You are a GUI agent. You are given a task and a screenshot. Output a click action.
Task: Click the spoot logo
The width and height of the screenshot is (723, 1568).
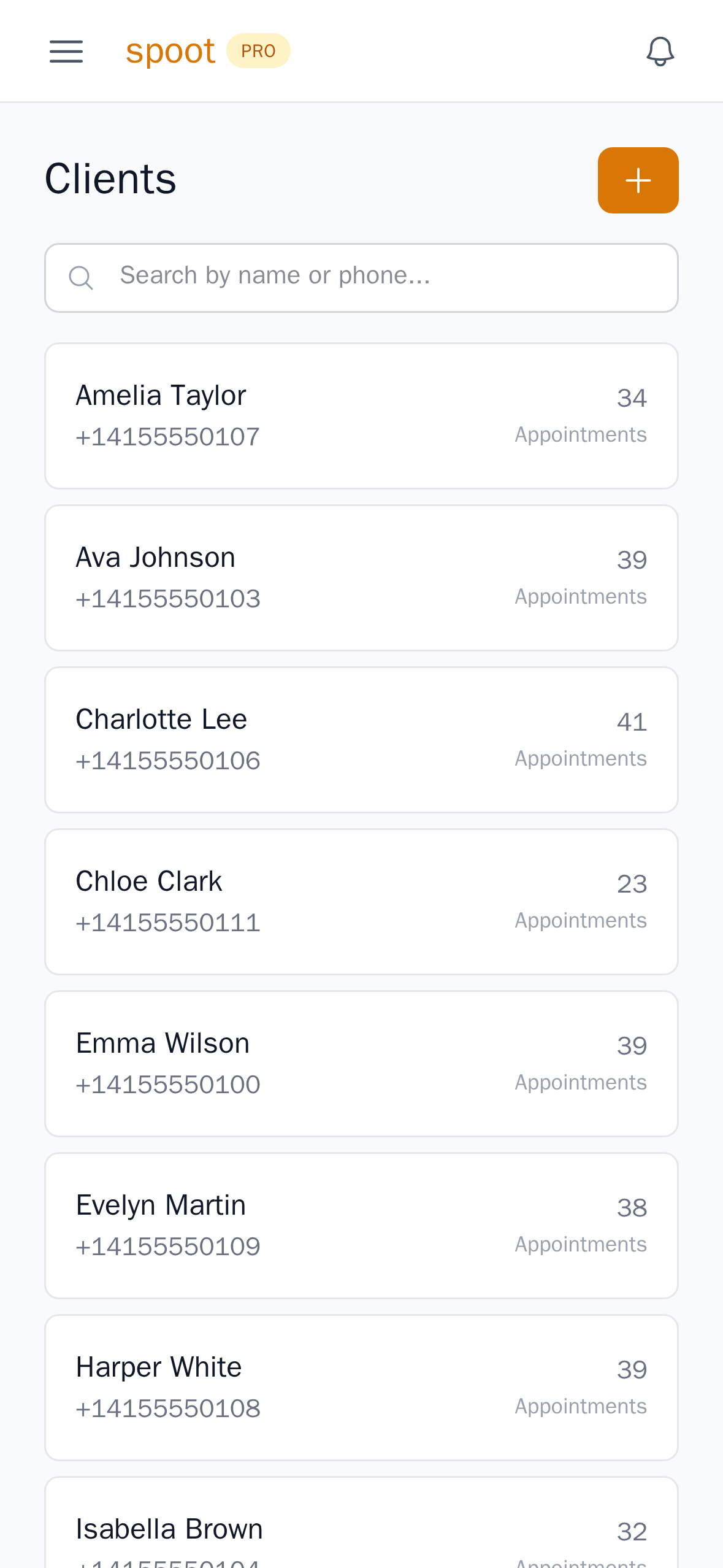[x=170, y=50]
